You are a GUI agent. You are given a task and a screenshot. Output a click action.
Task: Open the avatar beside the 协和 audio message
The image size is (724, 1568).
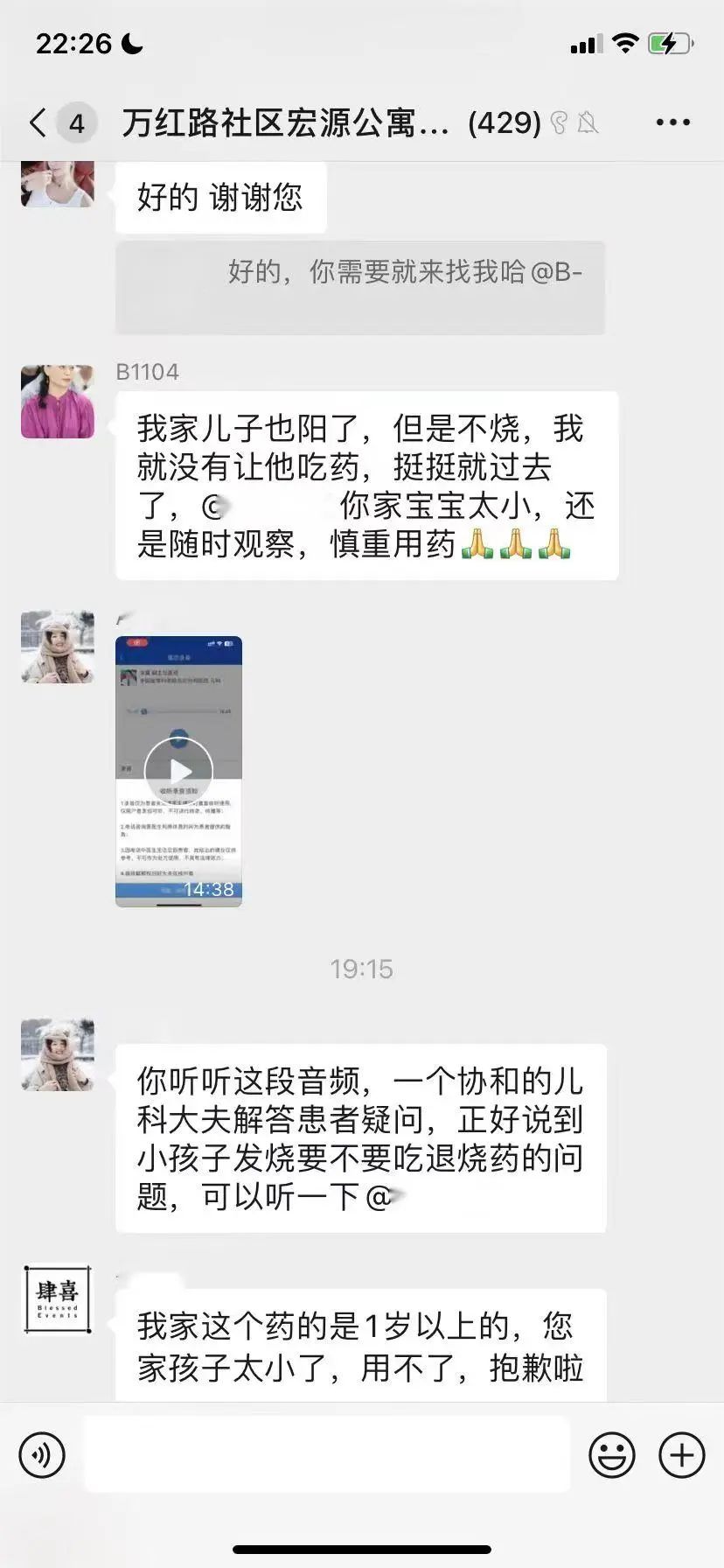58,1054
